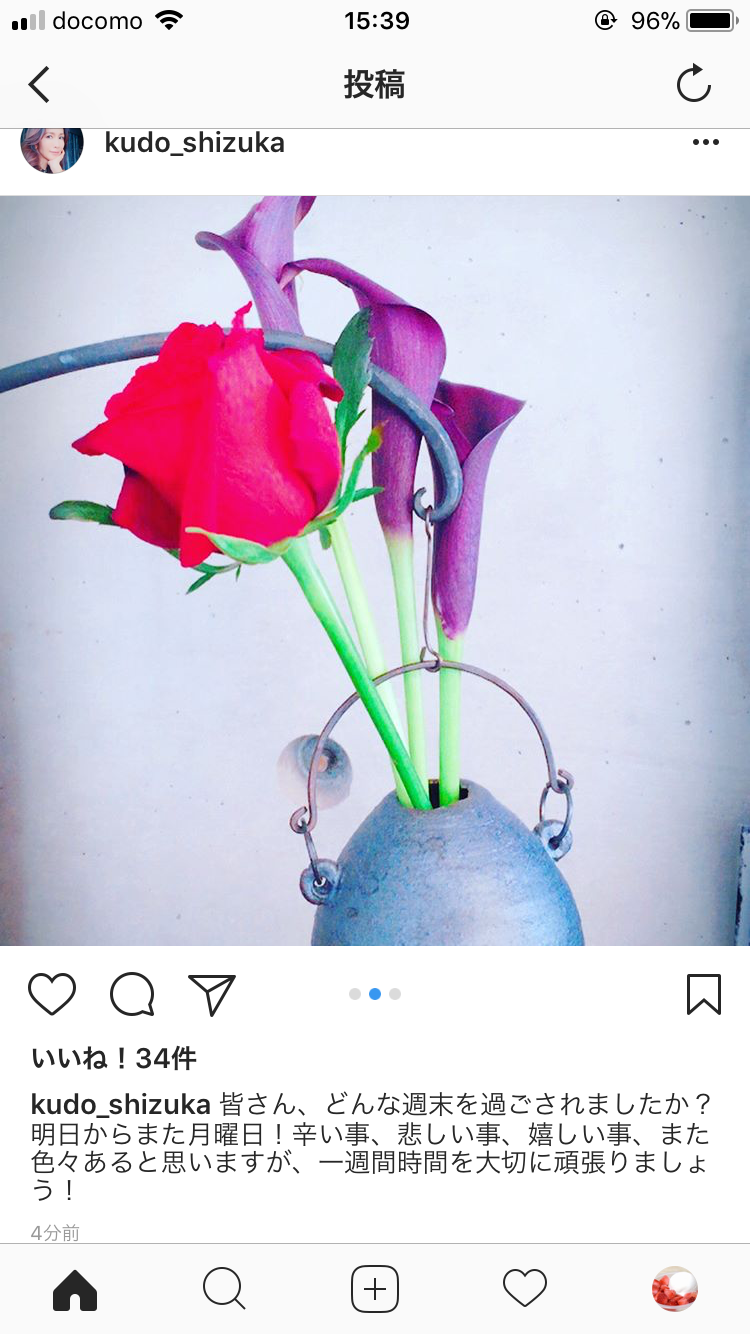Open the Activity heart tab
Viewport: 750px width, 1334px height.
(525, 1289)
